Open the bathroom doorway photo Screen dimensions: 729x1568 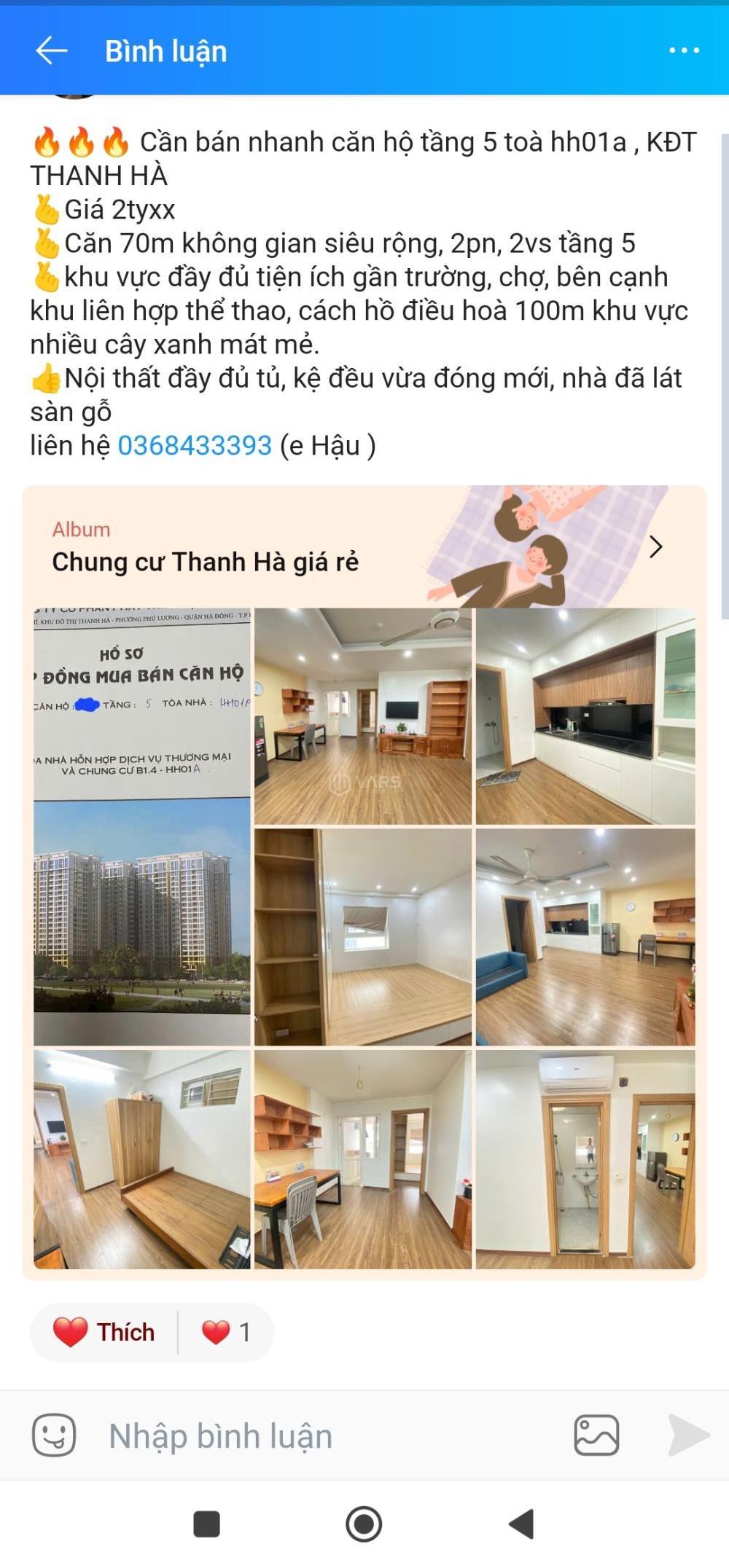(585, 1159)
